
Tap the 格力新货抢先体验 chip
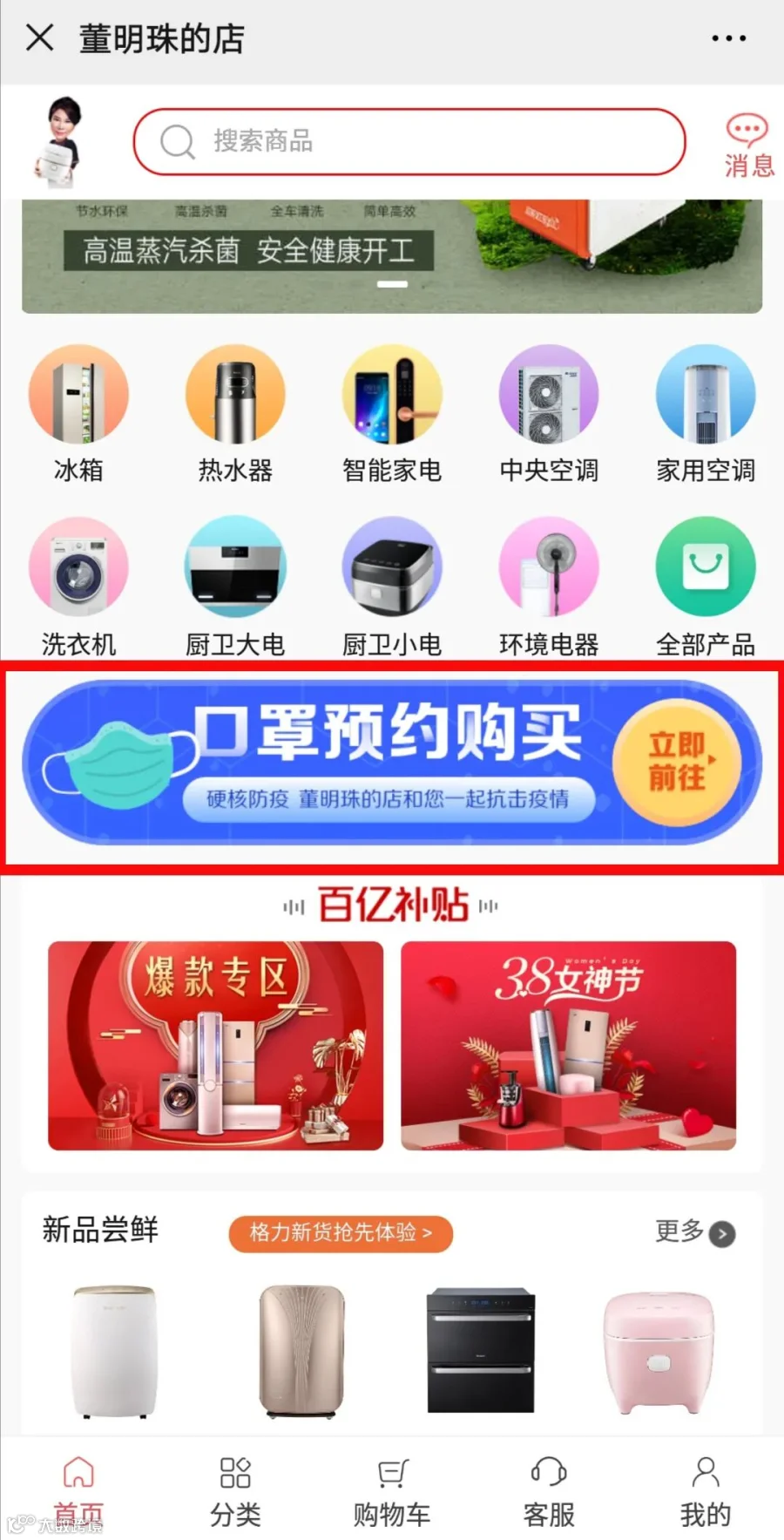[x=341, y=1233]
